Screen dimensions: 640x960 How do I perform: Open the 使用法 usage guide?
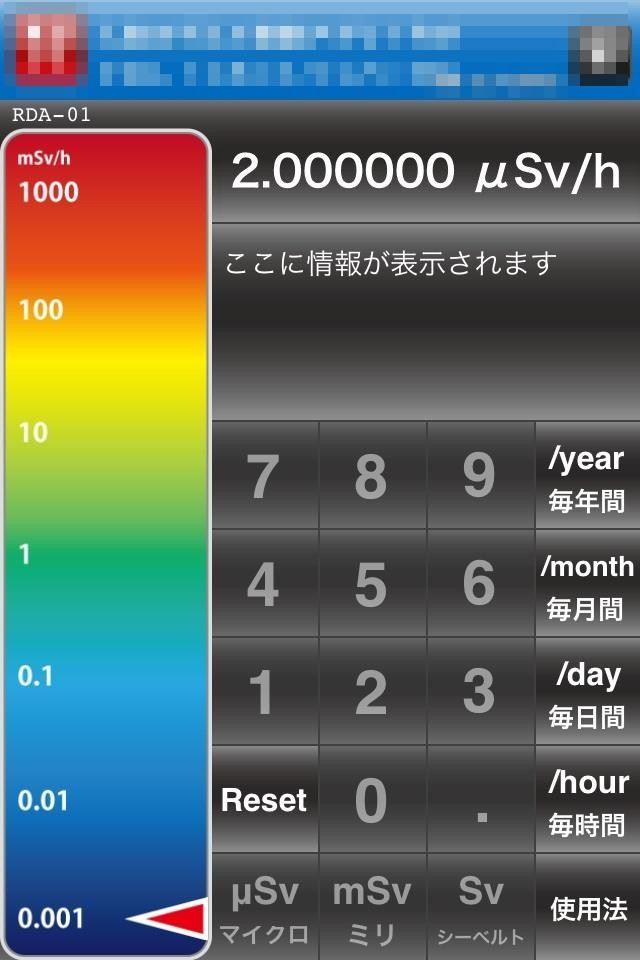pos(588,907)
